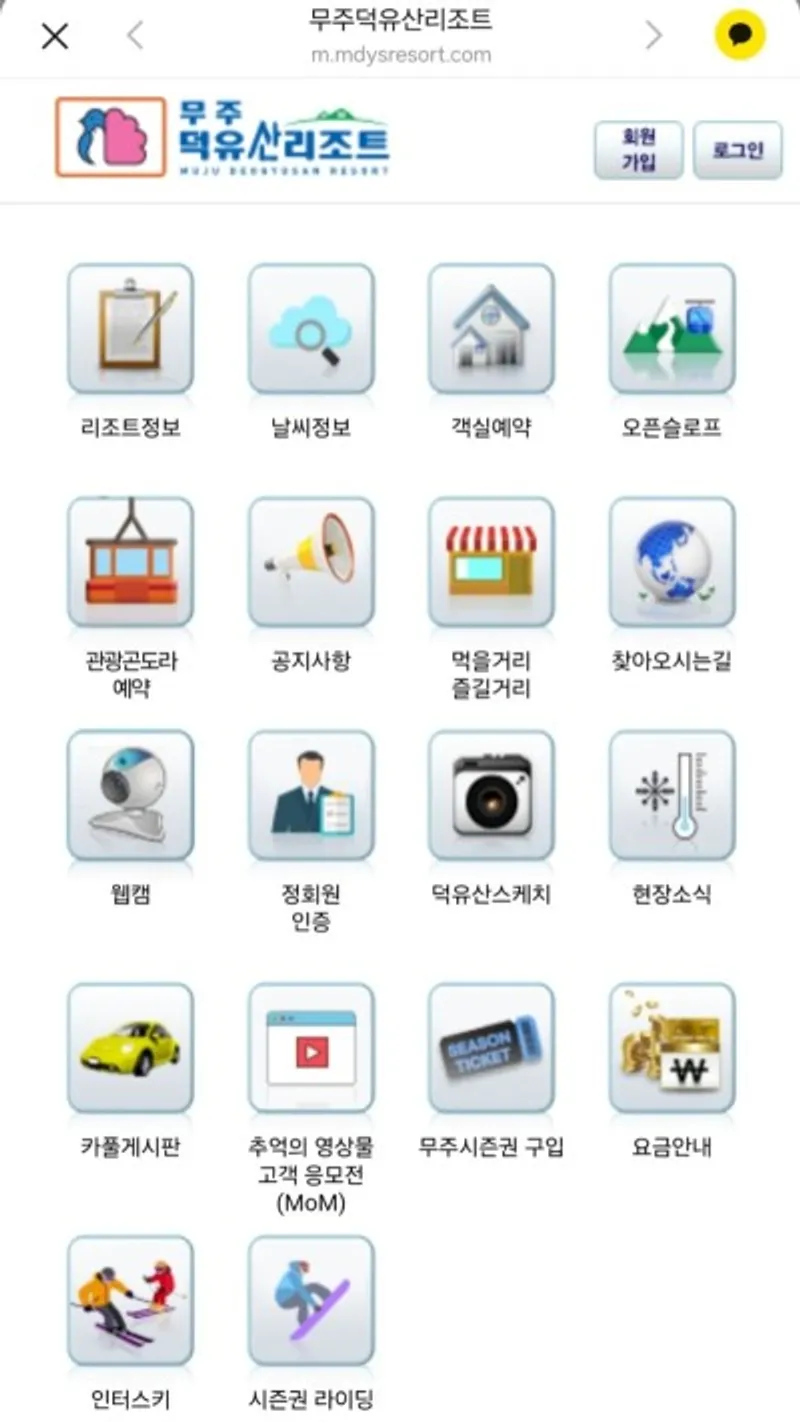Tap the 로그인 login button

point(737,150)
